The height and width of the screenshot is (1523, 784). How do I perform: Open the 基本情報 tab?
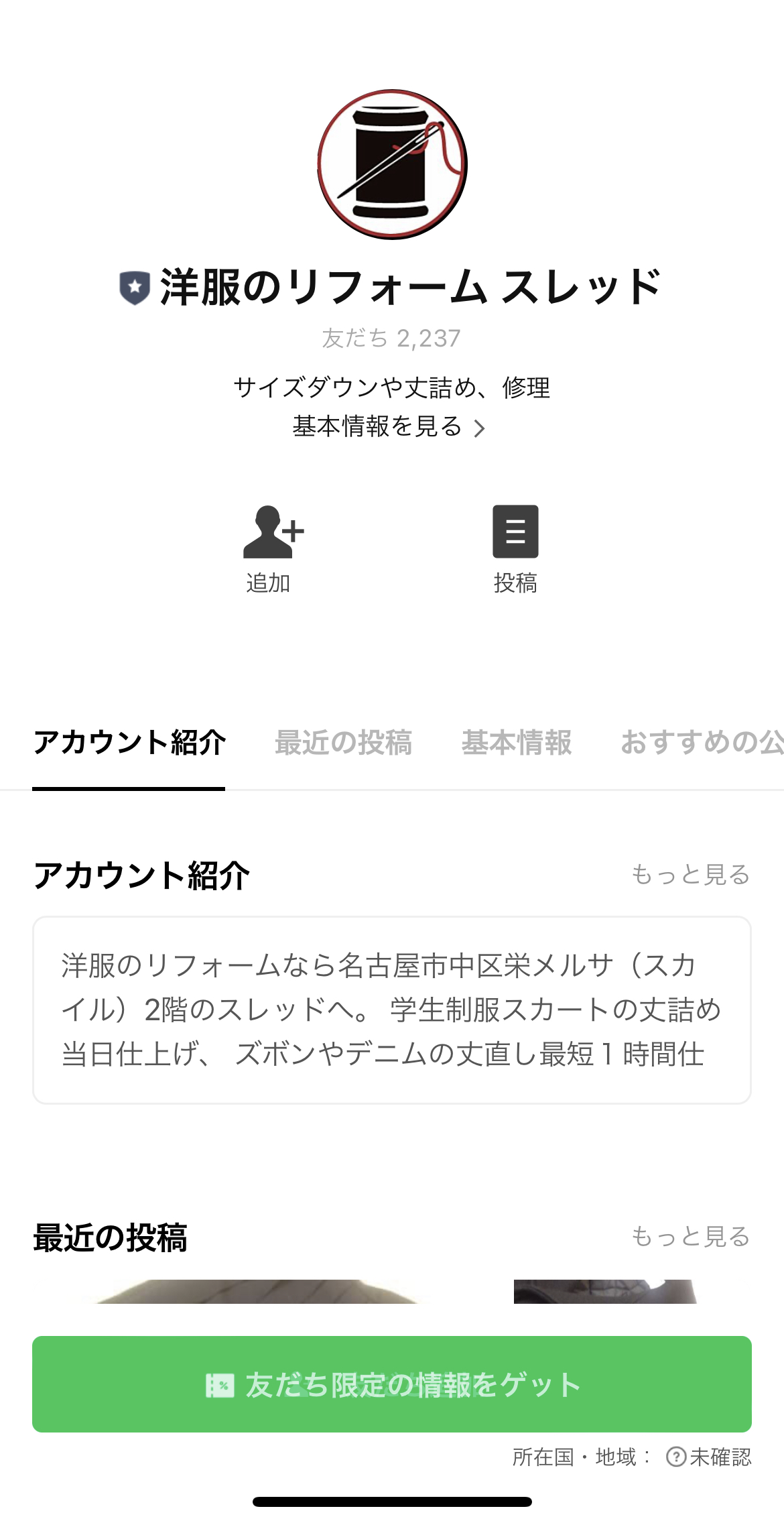516,744
